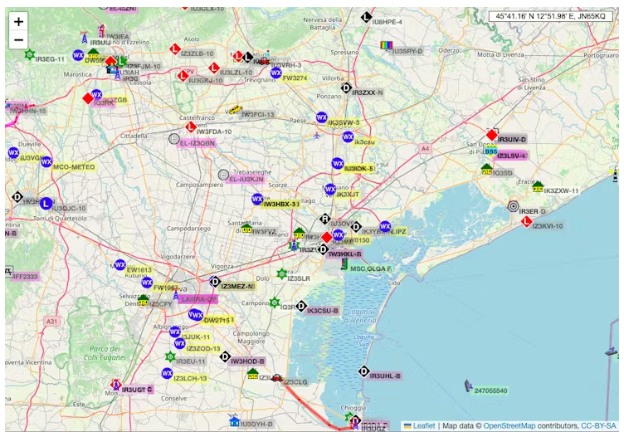Zoom out of the map

coord(19,40)
